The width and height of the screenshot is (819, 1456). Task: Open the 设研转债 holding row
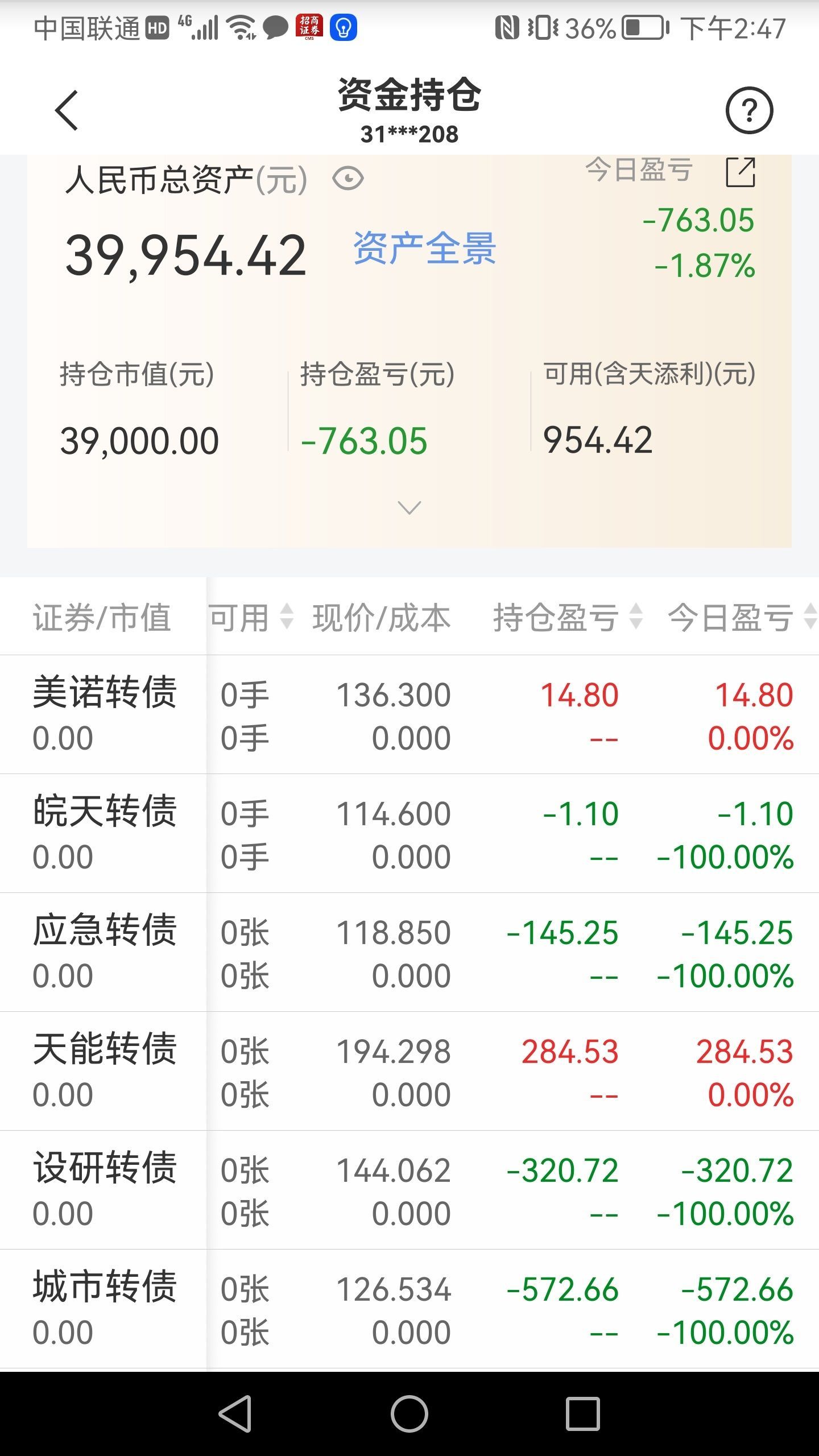pyautogui.click(x=409, y=1190)
